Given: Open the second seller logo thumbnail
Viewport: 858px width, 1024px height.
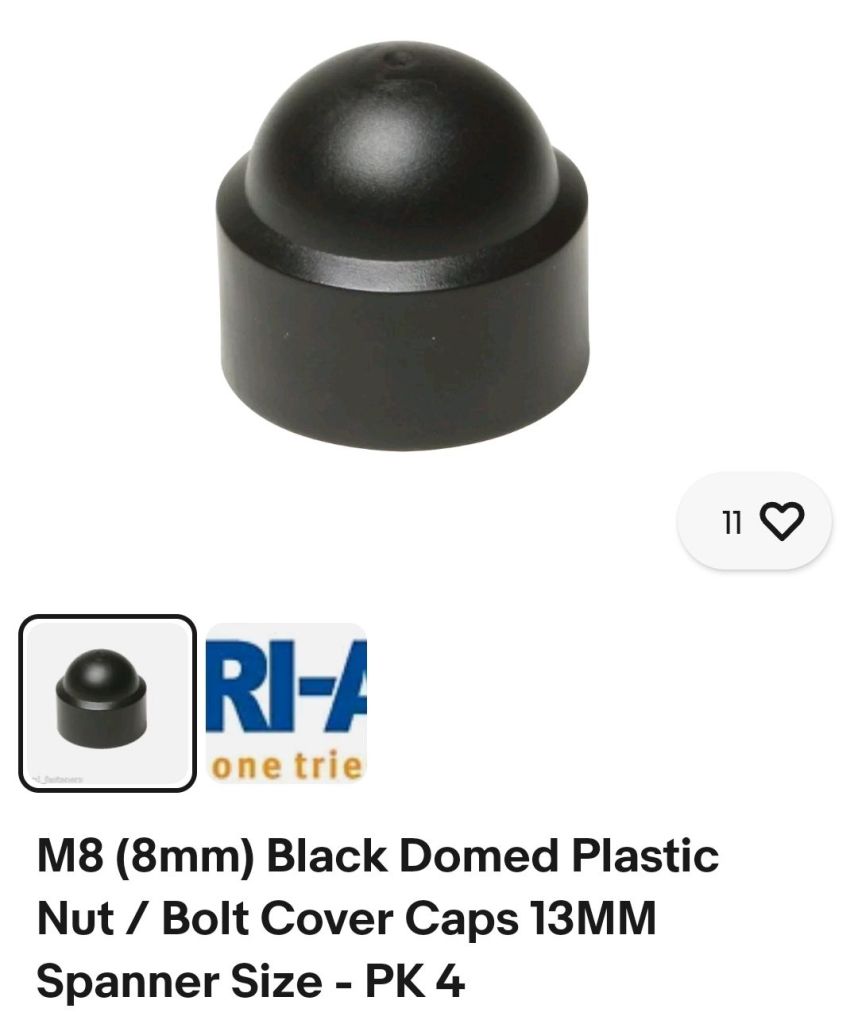Looking at the screenshot, I should [286, 703].
